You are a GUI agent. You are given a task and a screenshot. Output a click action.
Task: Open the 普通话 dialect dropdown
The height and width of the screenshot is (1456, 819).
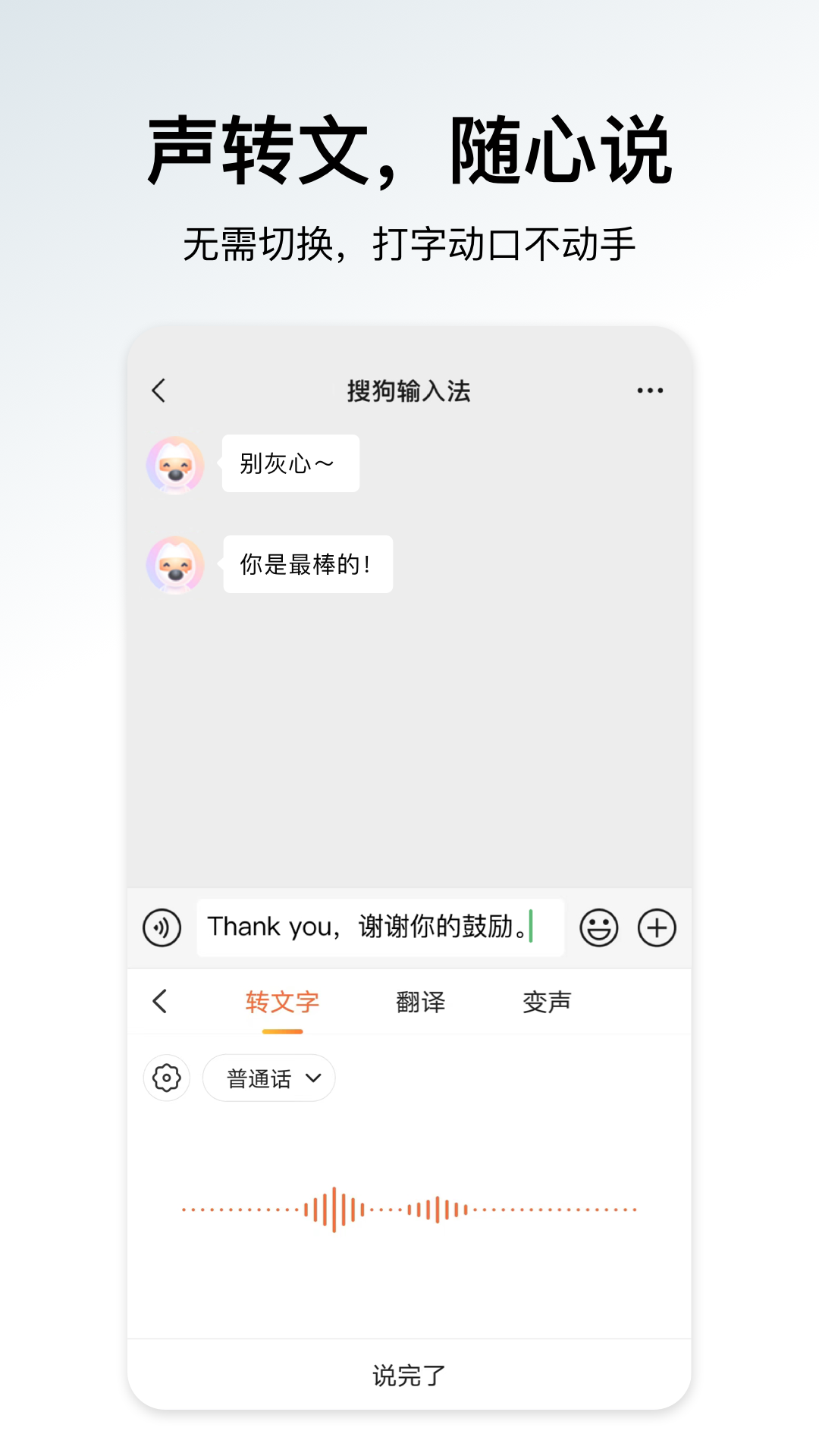click(269, 1078)
